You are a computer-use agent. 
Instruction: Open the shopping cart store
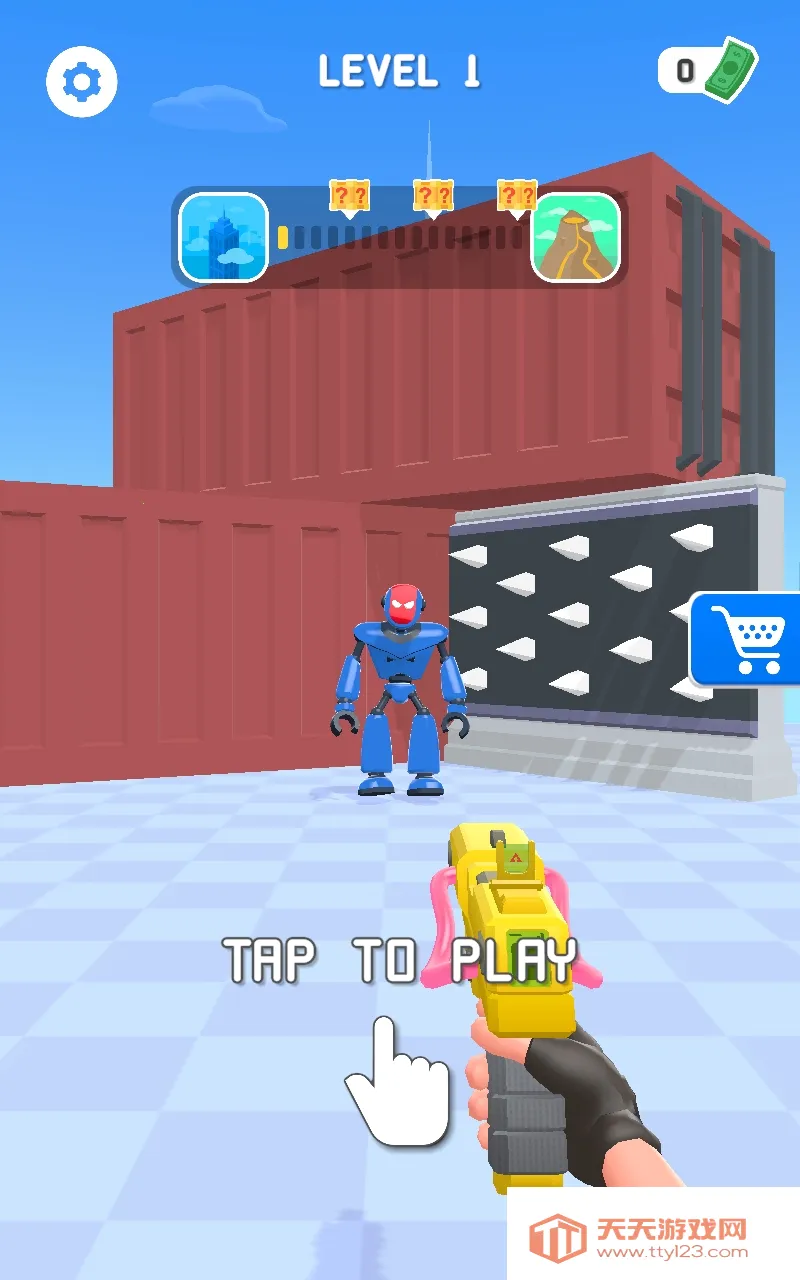[746, 641]
